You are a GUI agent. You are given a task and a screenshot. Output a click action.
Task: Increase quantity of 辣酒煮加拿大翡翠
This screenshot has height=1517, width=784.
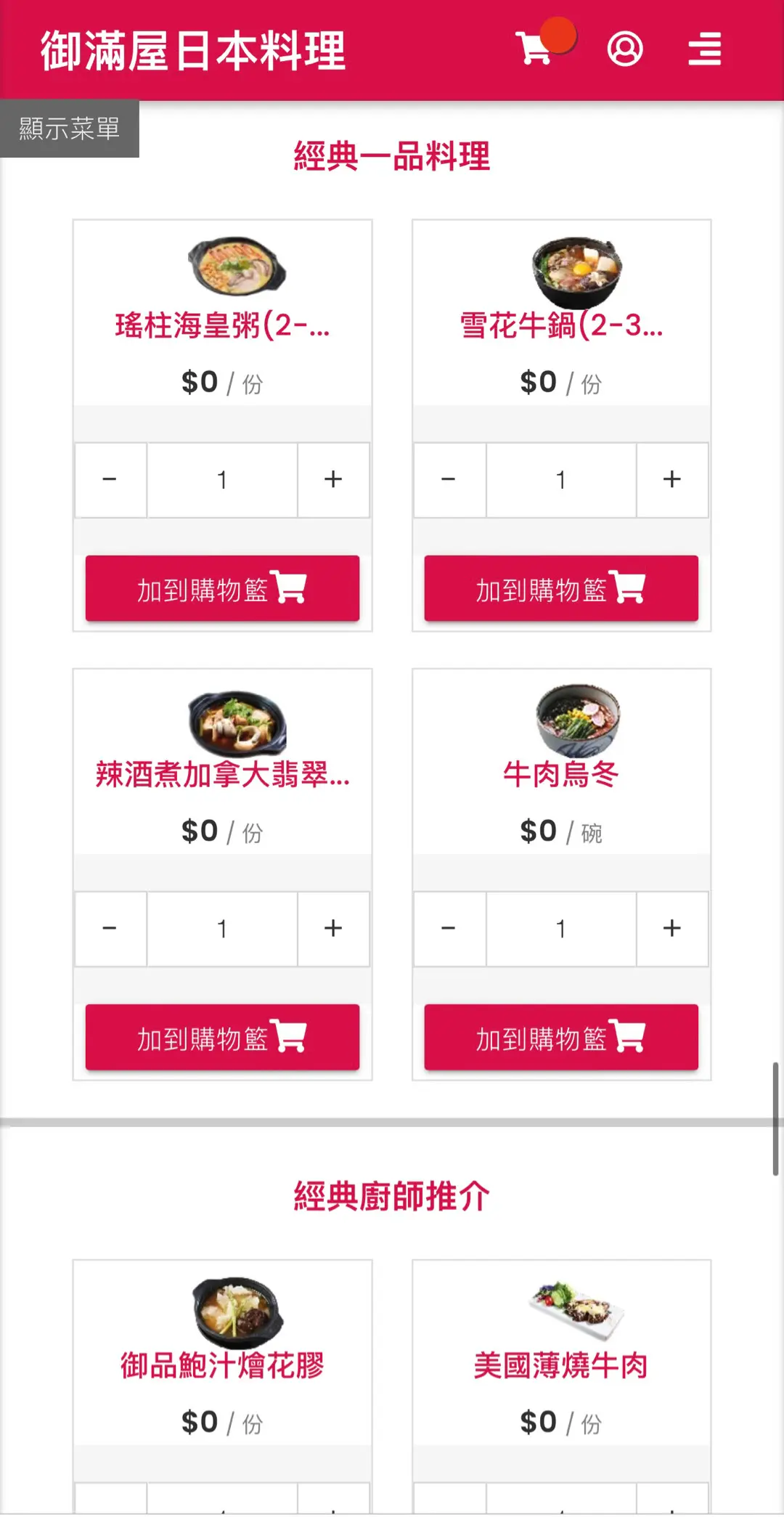333,928
